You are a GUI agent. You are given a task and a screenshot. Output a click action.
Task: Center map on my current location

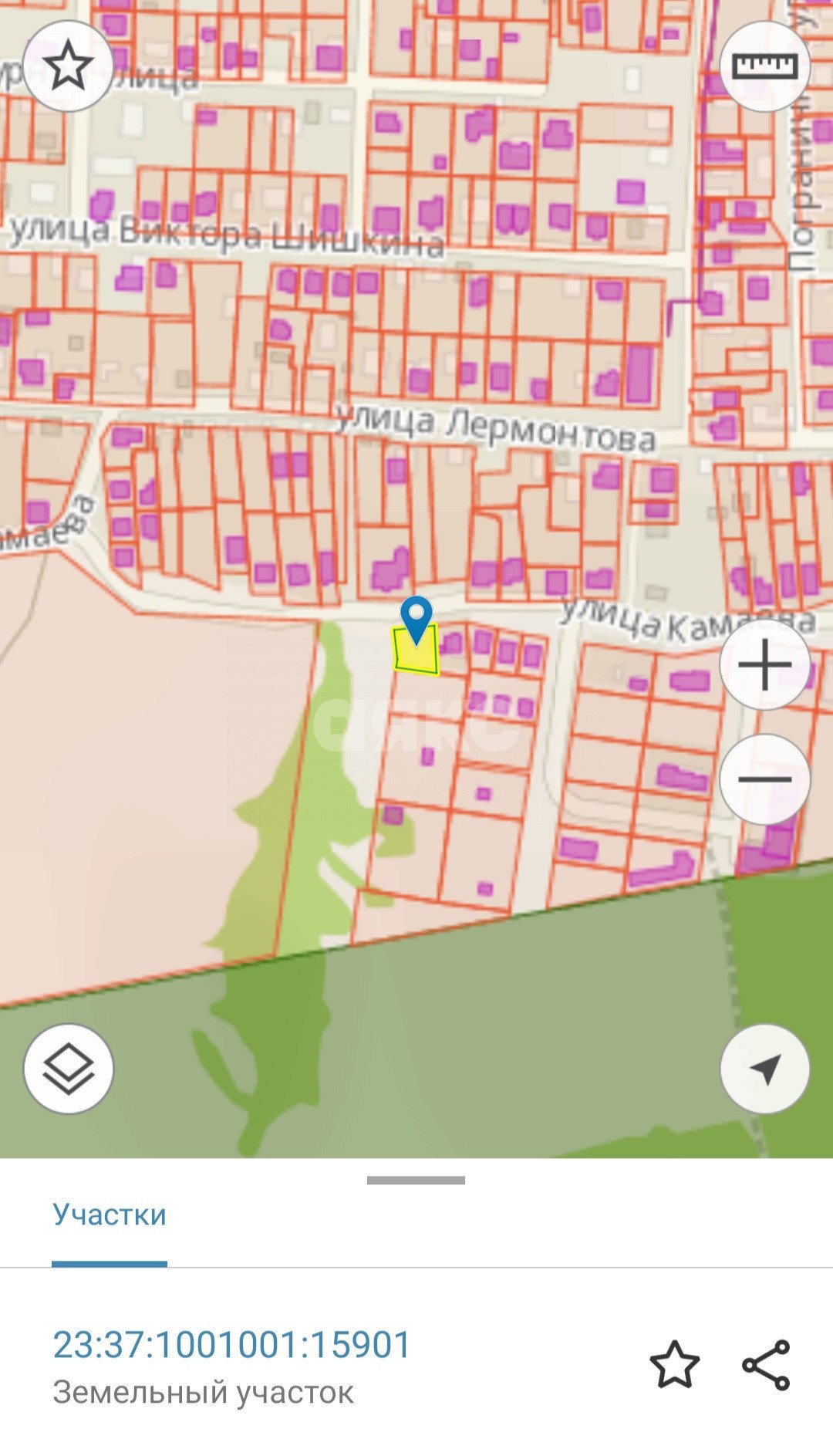764,1069
